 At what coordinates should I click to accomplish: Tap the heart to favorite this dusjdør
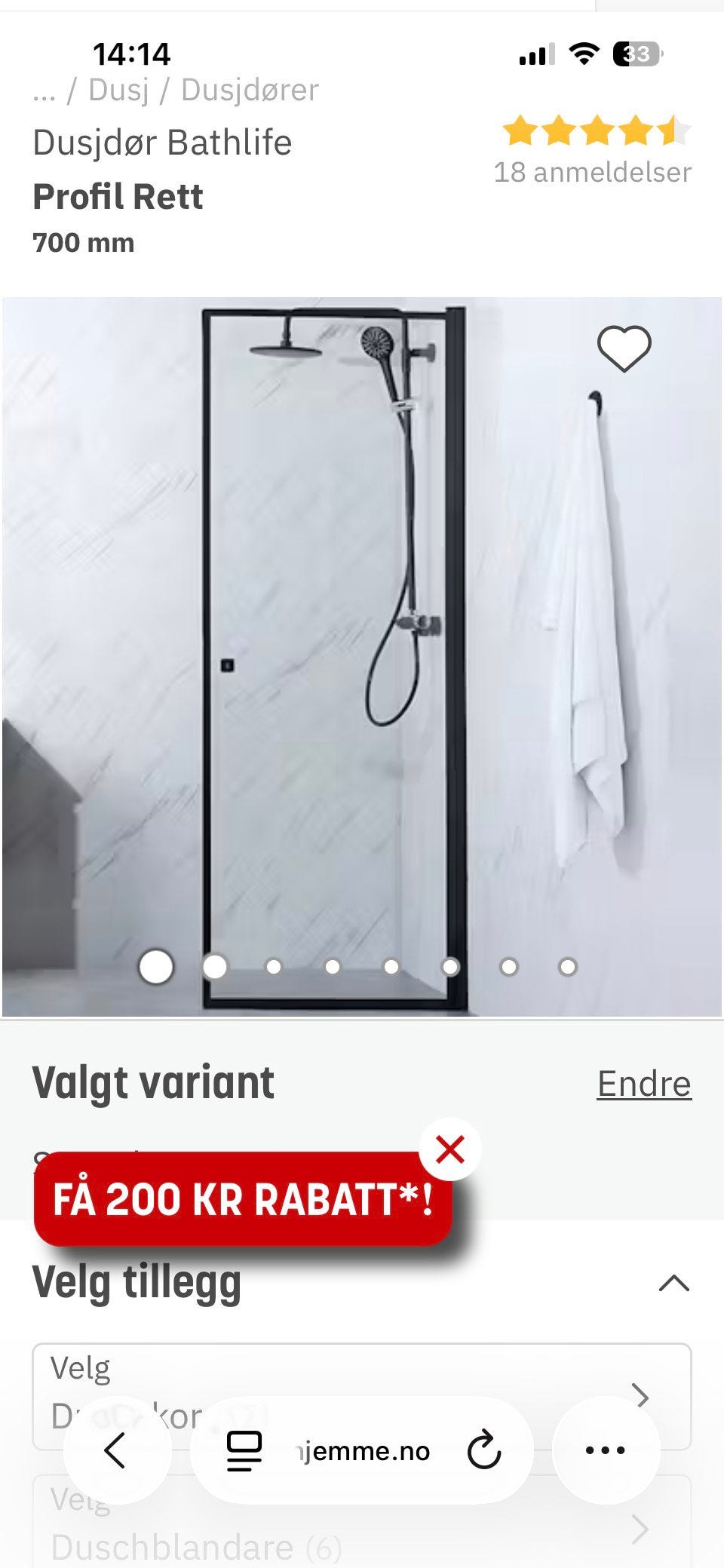[623, 350]
